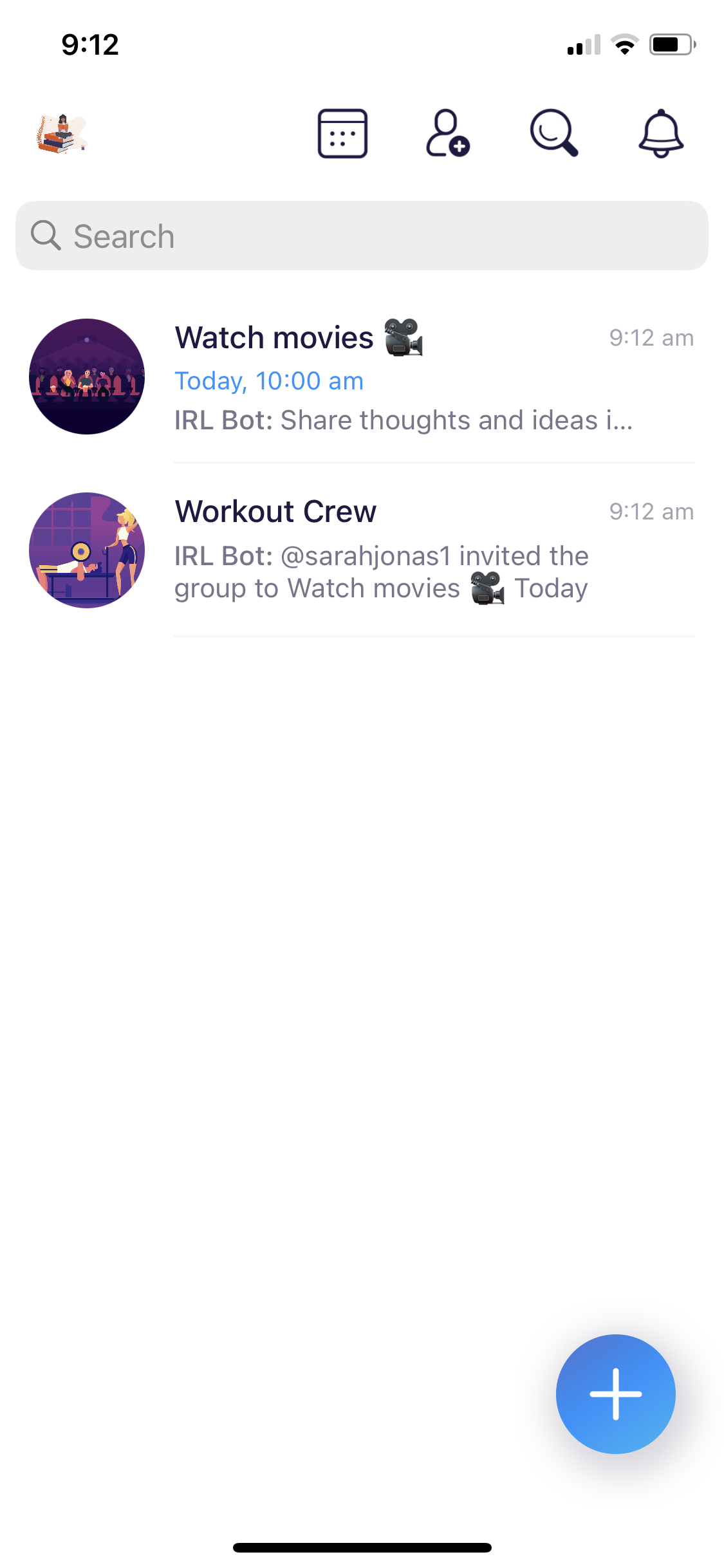Open the calendar view
Screen dimensions: 724x1568
click(342, 133)
